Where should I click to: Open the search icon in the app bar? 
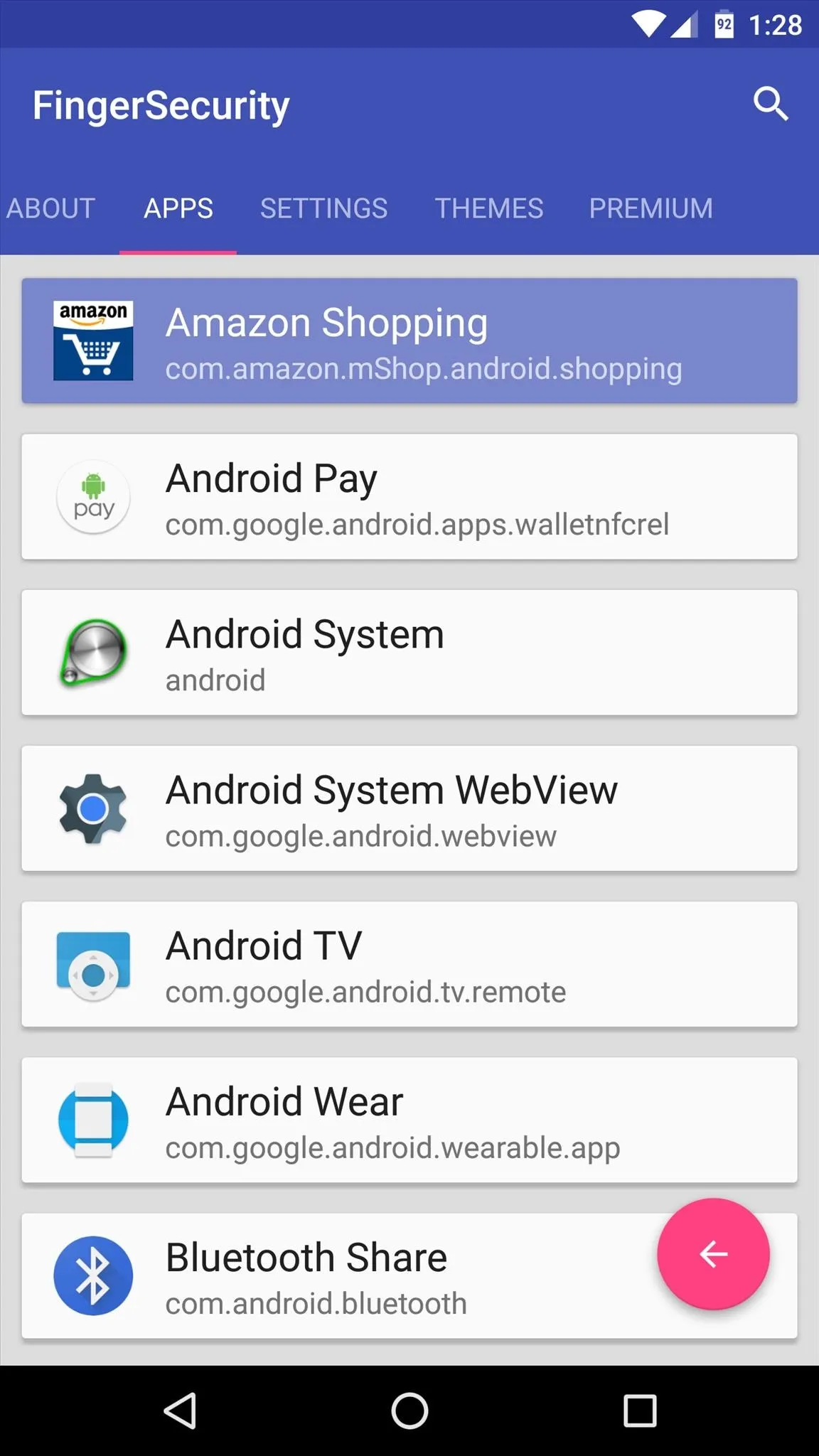click(x=771, y=105)
